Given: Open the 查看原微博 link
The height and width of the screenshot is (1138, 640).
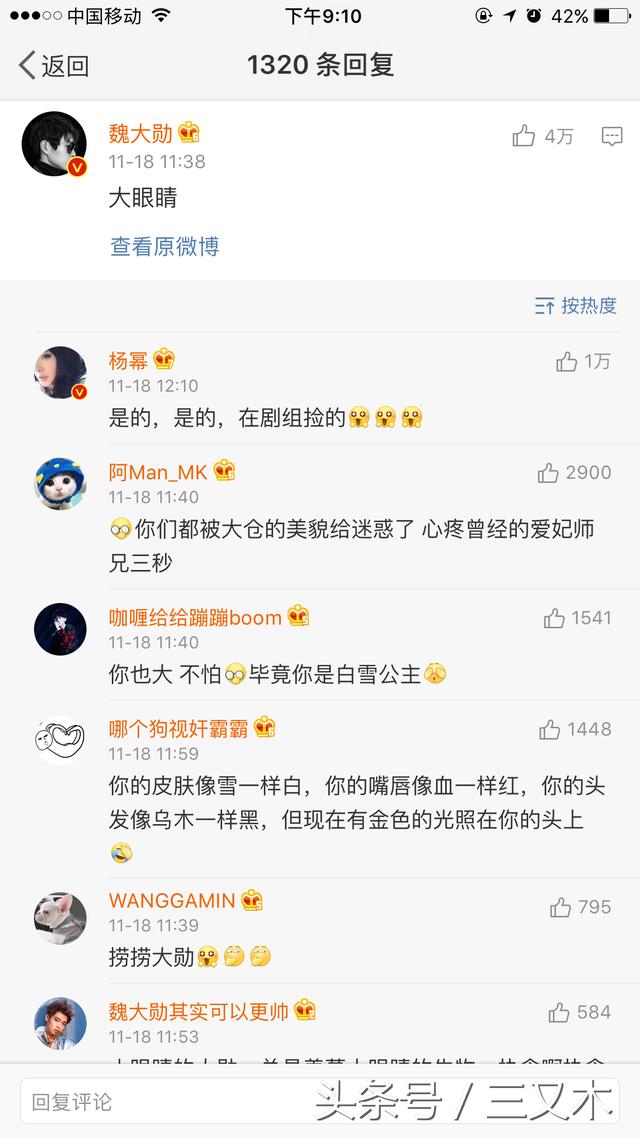Looking at the screenshot, I should pyautogui.click(x=164, y=246).
